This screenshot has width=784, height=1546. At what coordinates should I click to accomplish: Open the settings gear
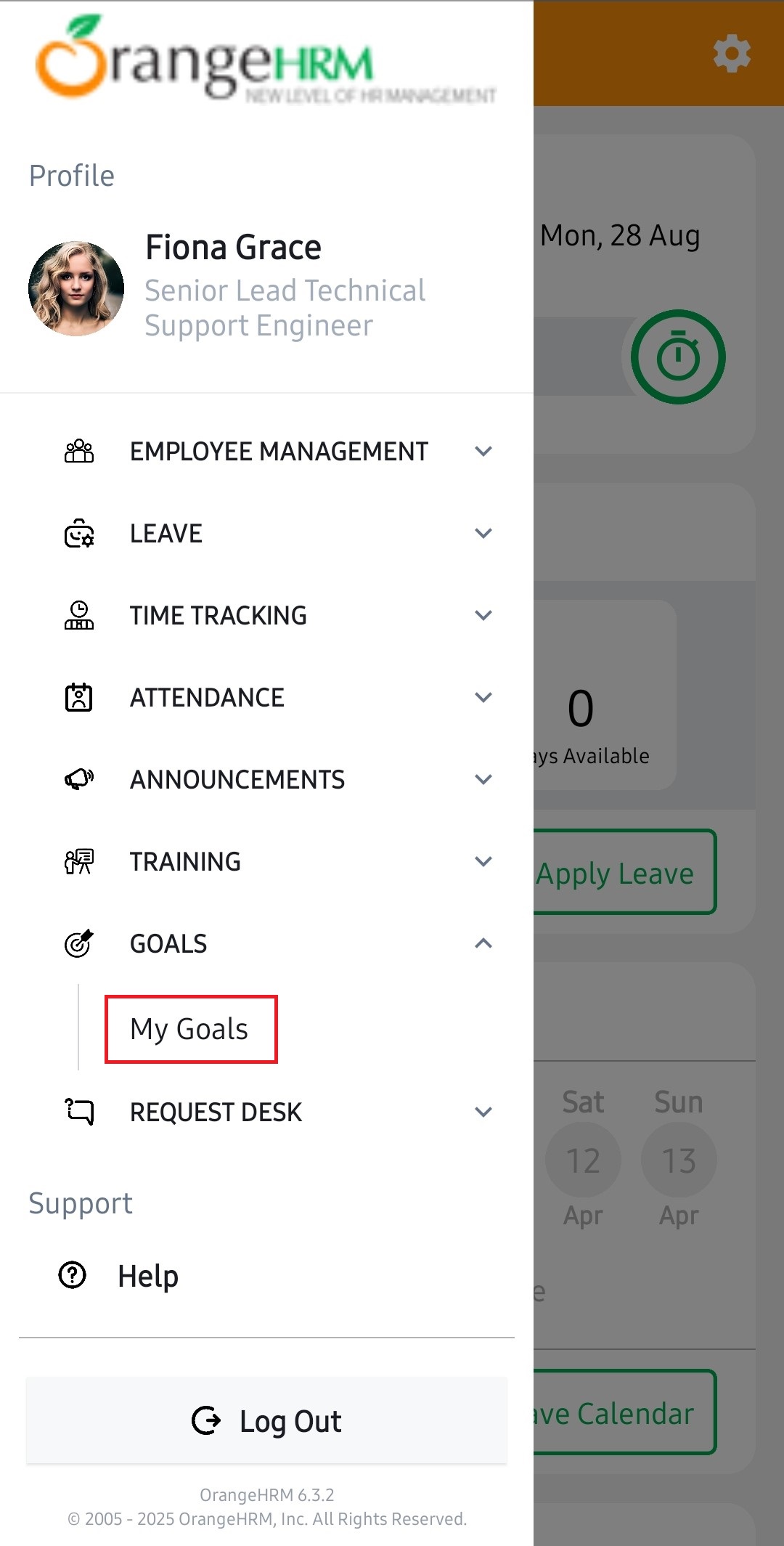click(731, 54)
